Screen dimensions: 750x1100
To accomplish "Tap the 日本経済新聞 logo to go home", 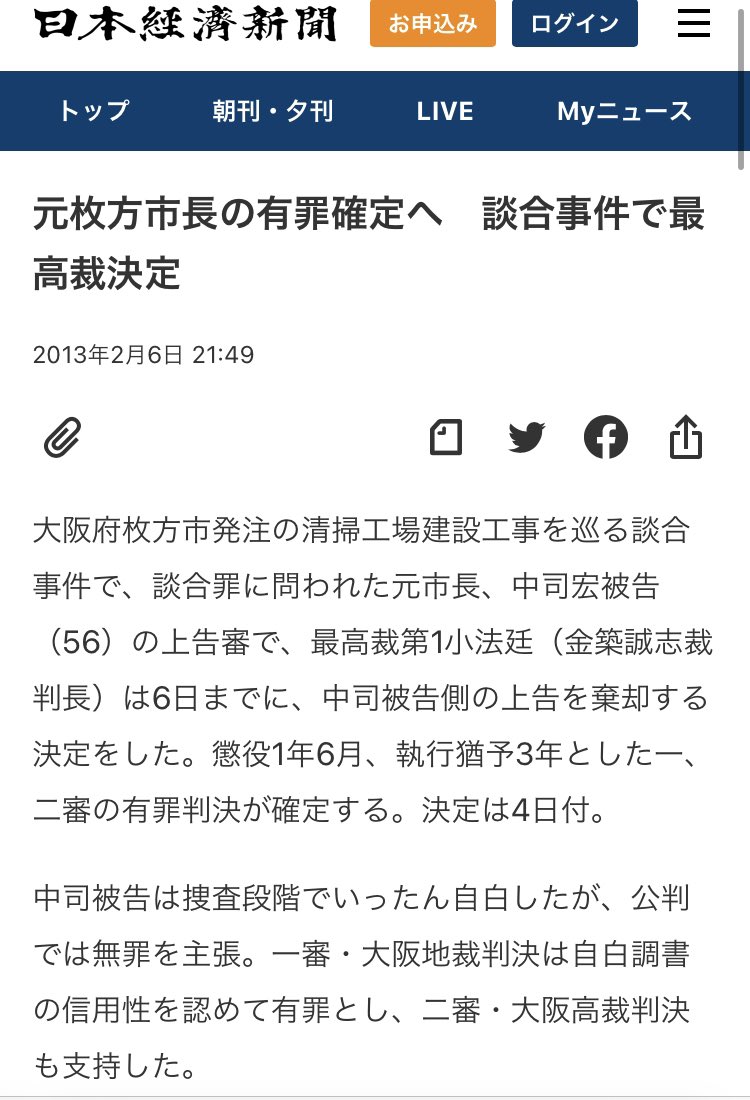I will [186, 24].
